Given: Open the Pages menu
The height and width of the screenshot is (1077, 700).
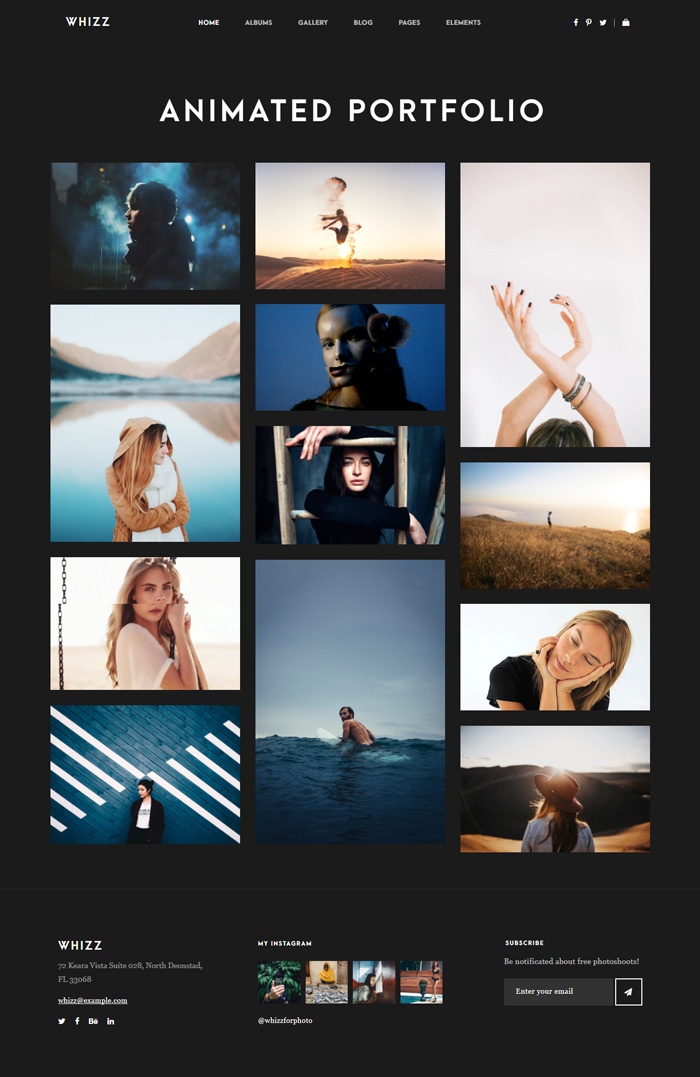Looking at the screenshot, I should [409, 22].
